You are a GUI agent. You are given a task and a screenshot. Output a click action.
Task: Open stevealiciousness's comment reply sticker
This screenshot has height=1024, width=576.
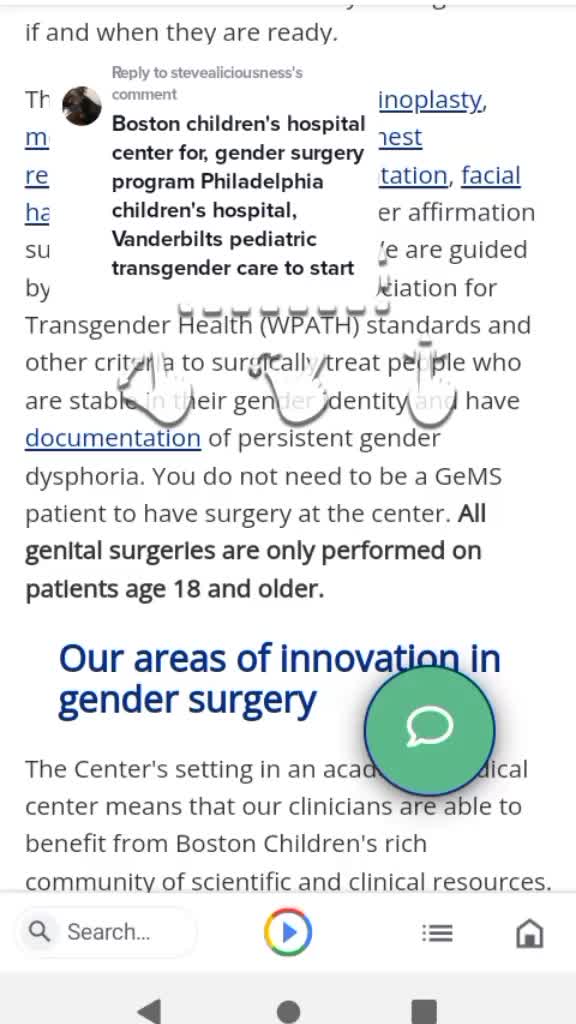coord(215,172)
